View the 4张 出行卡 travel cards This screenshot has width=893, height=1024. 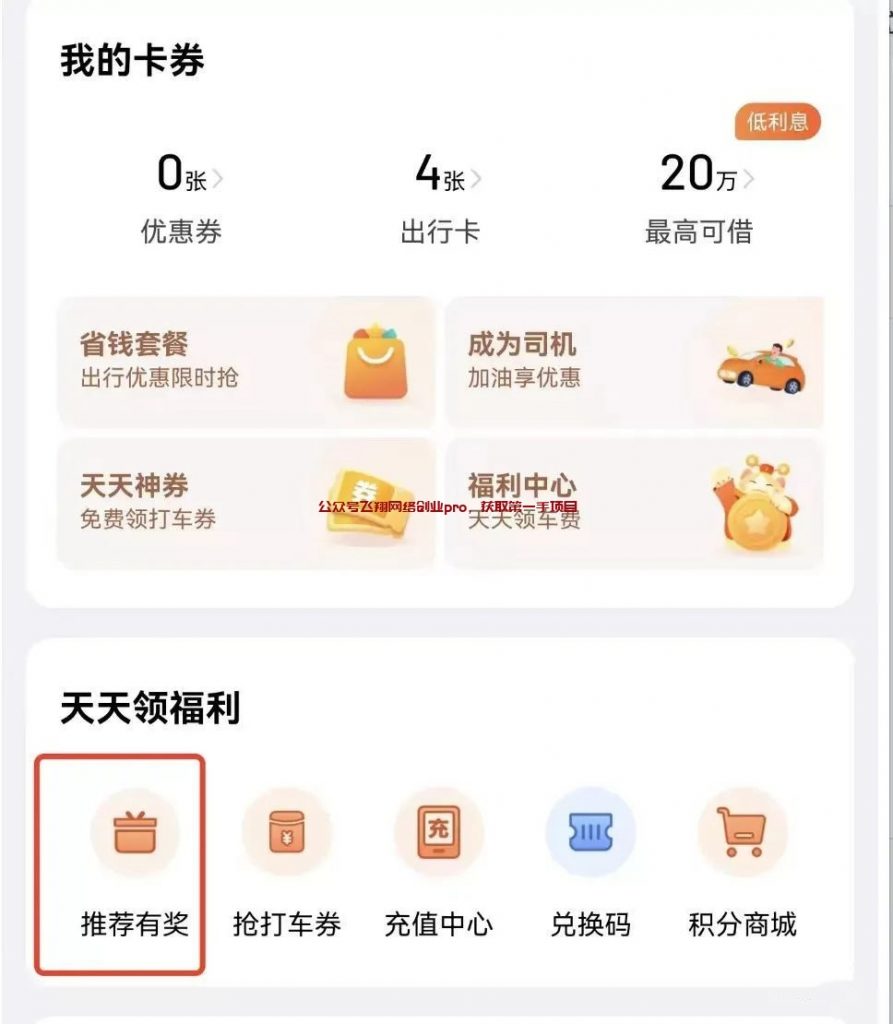click(x=441, y=200)
